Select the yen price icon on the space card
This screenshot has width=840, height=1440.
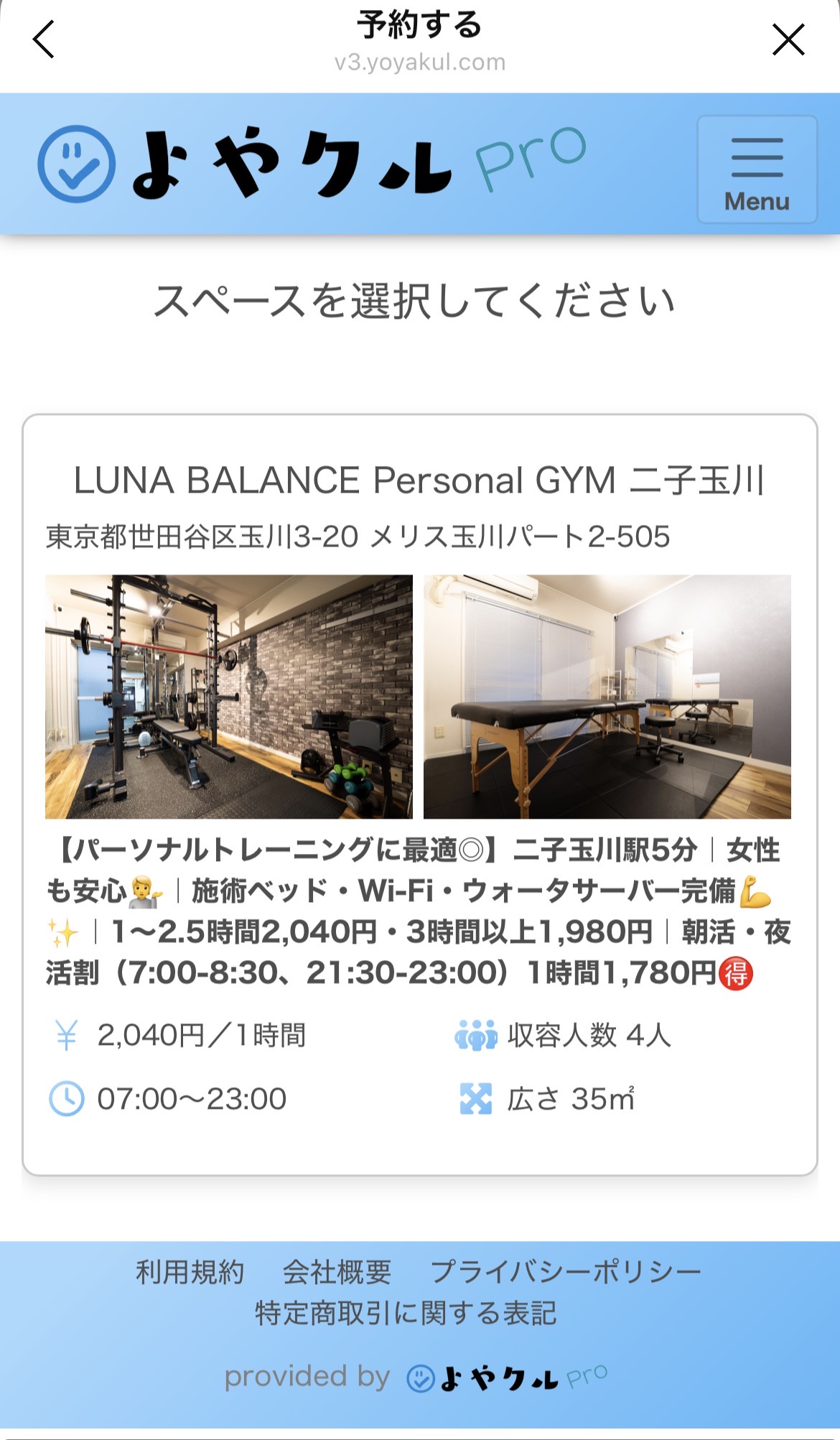click(x=66, y=1034)
